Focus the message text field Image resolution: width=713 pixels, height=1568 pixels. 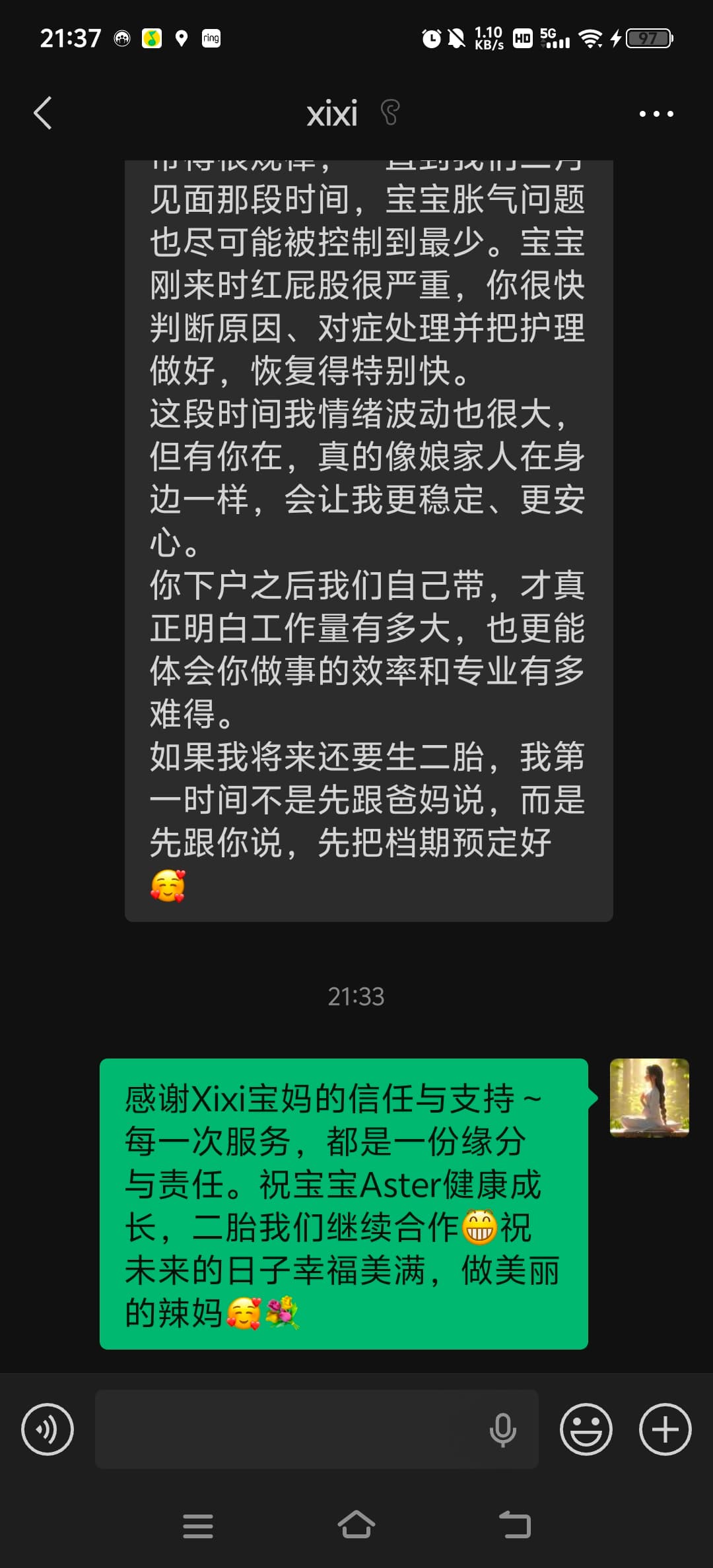coord(290,1429)
